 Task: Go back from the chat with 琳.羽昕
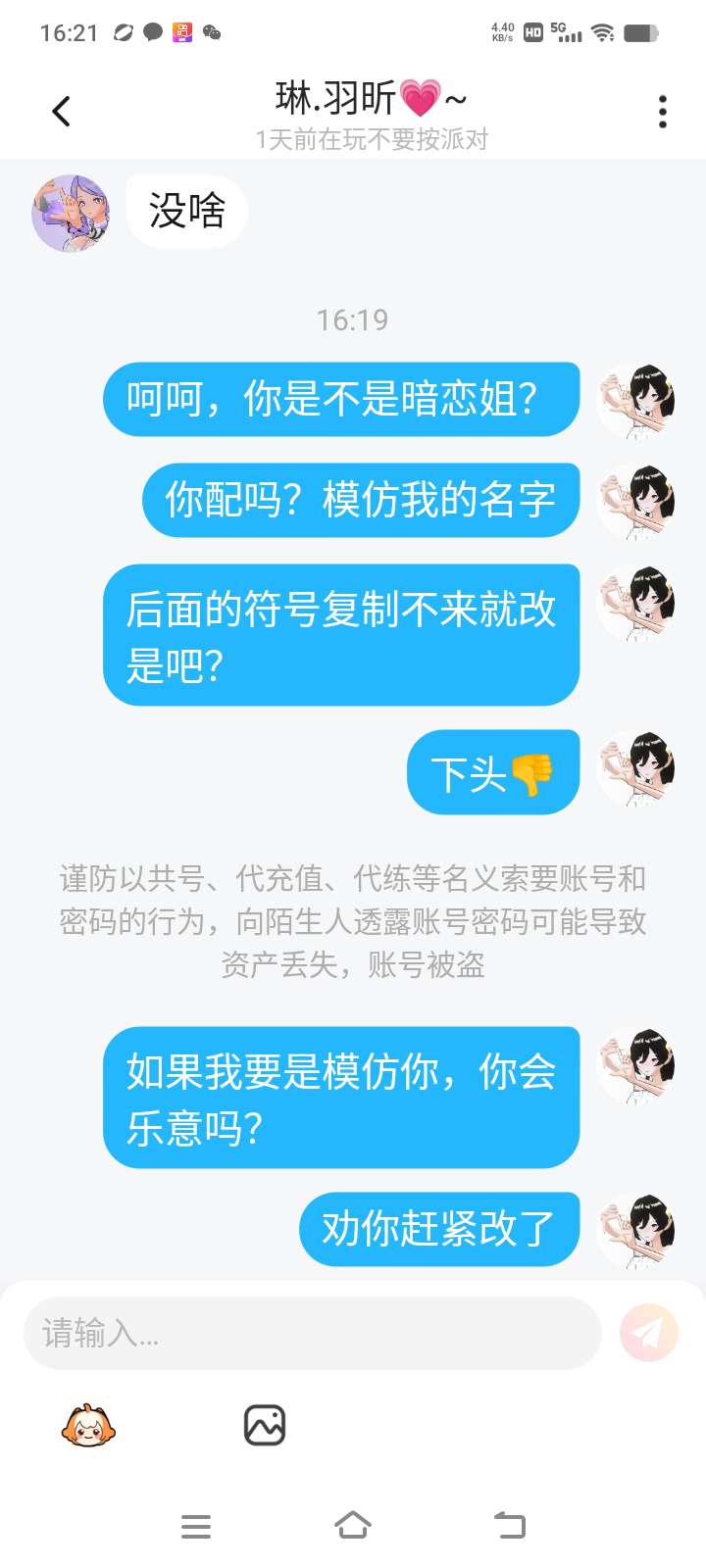coord(61,112)
